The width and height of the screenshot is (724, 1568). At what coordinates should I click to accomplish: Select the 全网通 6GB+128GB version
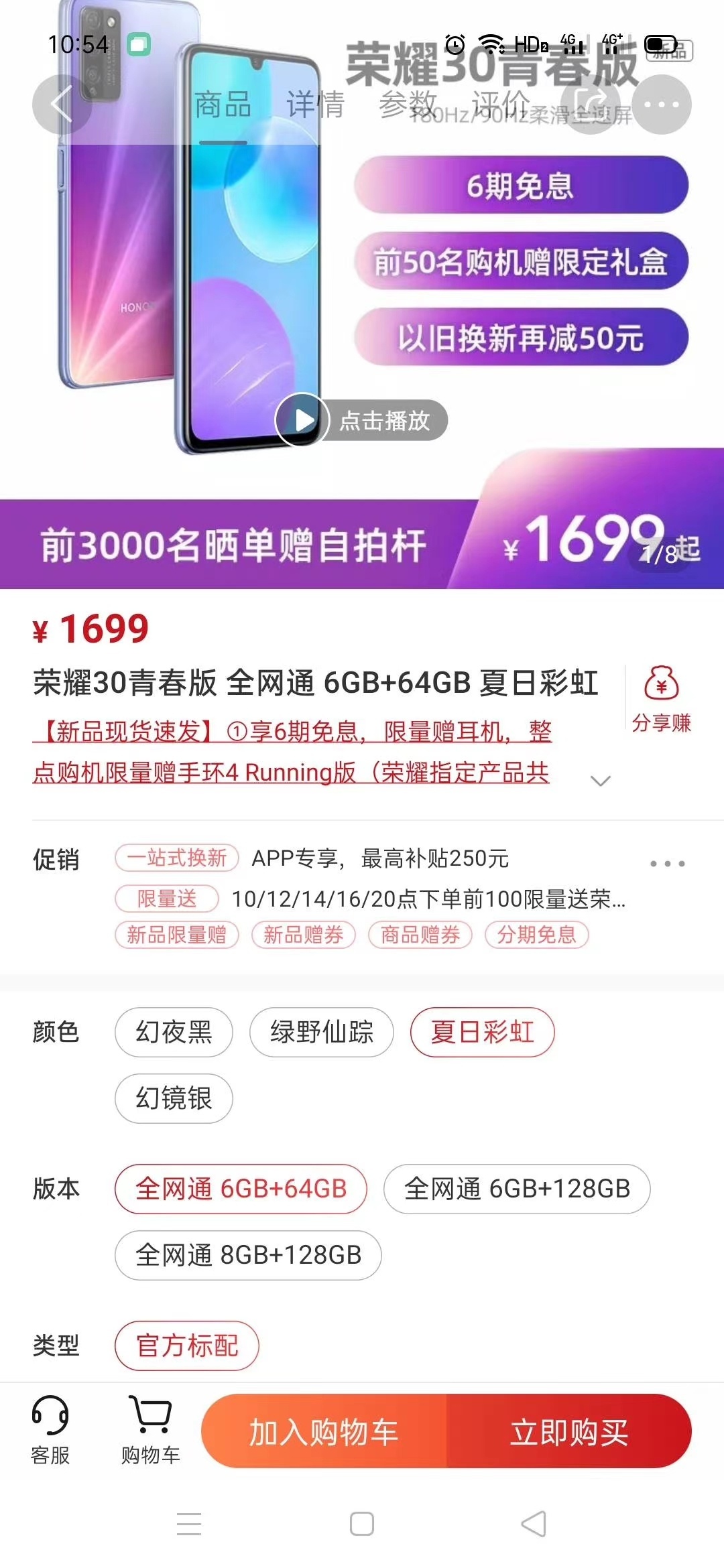[516, 1189]
